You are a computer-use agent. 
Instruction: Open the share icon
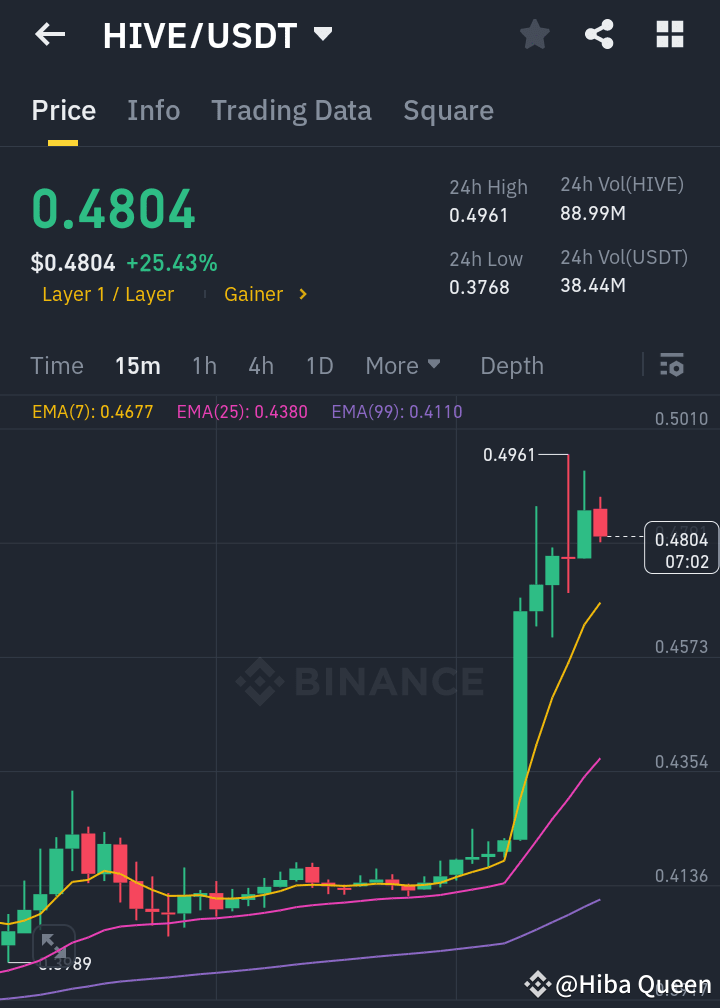(x=599, y=34)
